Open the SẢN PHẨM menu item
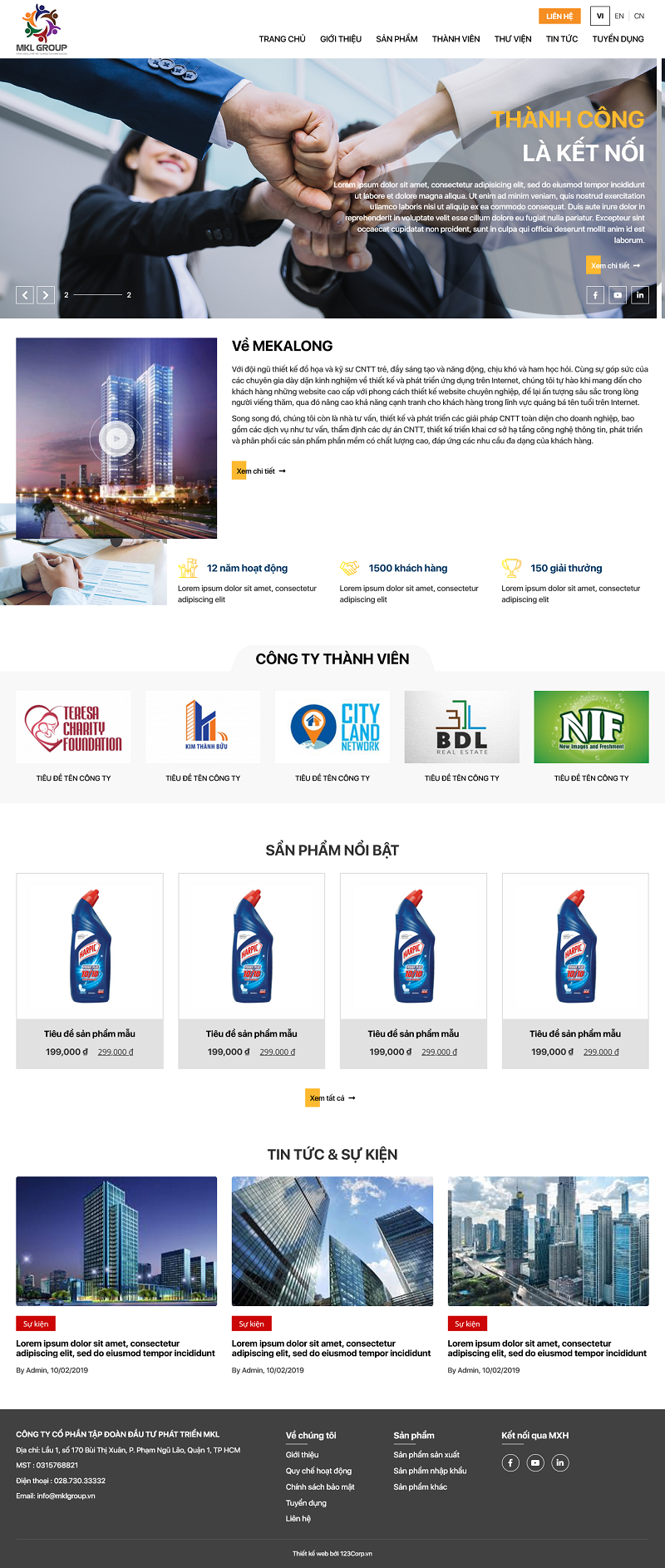 click(397, 39)
